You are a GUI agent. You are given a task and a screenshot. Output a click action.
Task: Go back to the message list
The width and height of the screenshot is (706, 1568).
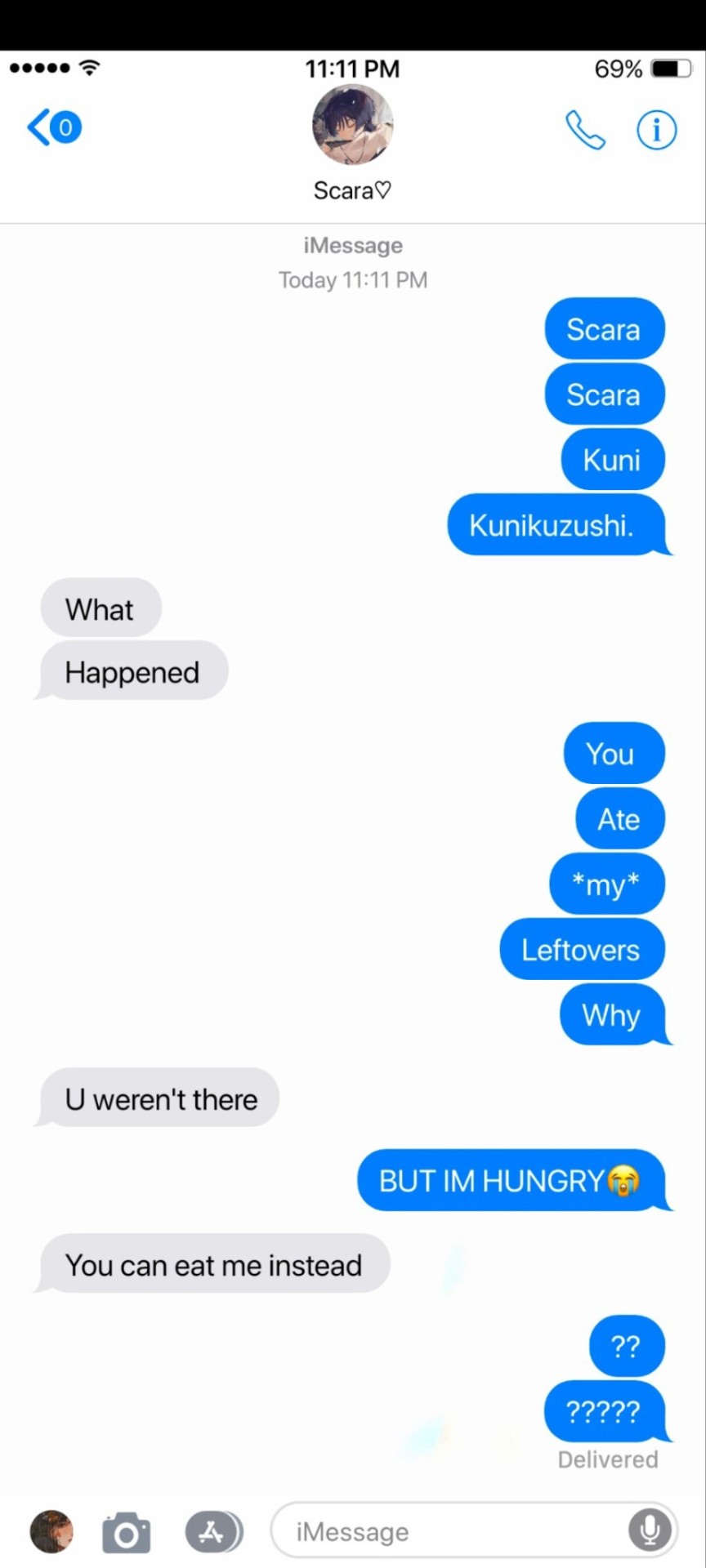[x=54, y=127]
